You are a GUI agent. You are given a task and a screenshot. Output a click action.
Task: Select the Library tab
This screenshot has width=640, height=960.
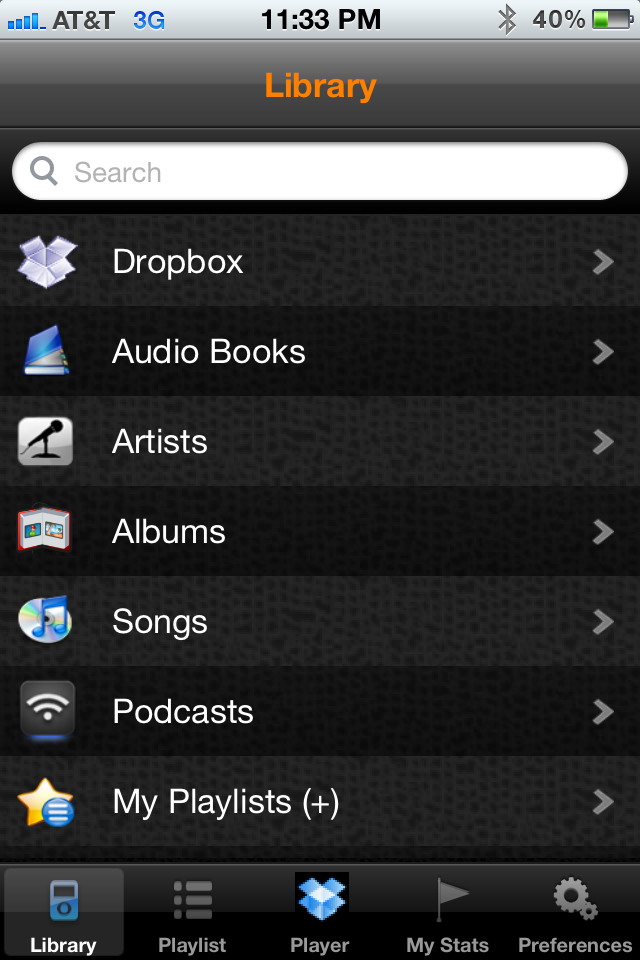tap(64, 912)
